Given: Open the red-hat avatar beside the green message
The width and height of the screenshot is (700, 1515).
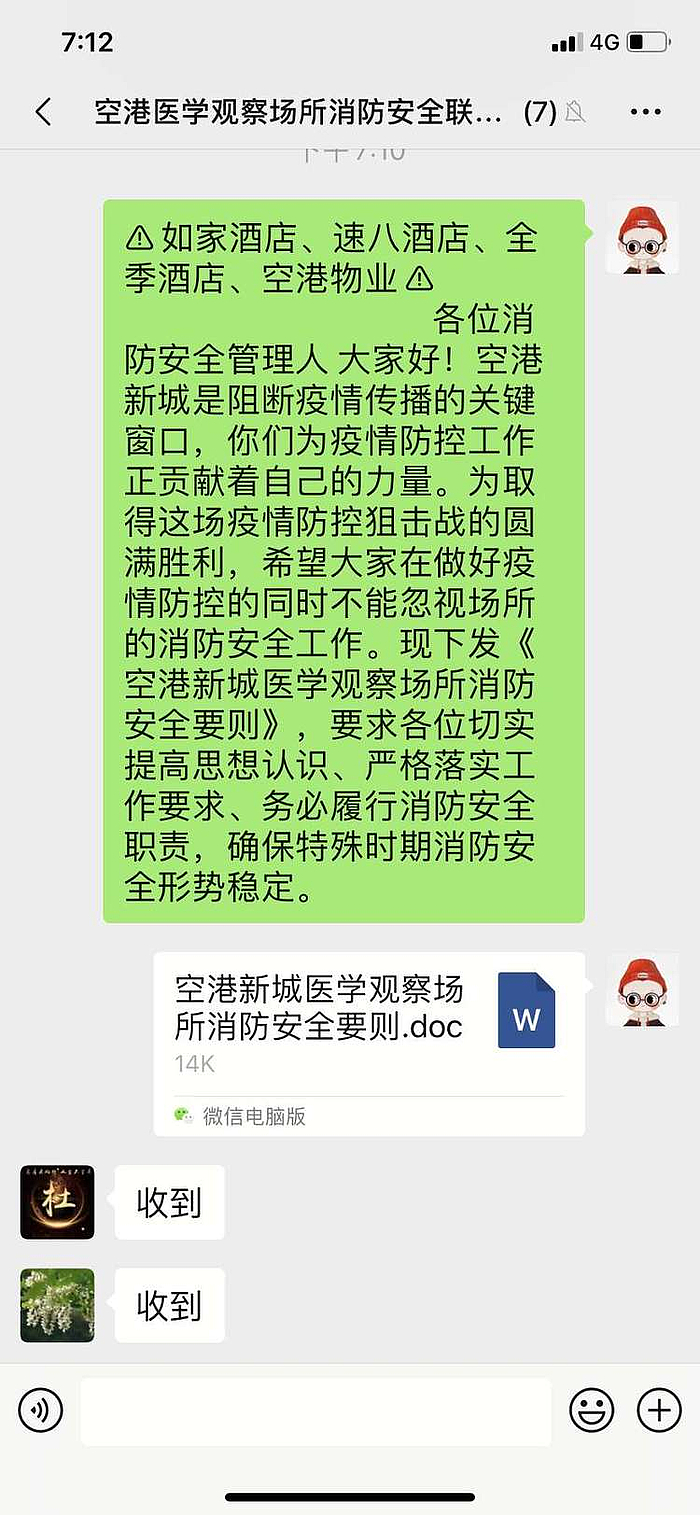Looking at the screenshot, I should tap(642, 237).
